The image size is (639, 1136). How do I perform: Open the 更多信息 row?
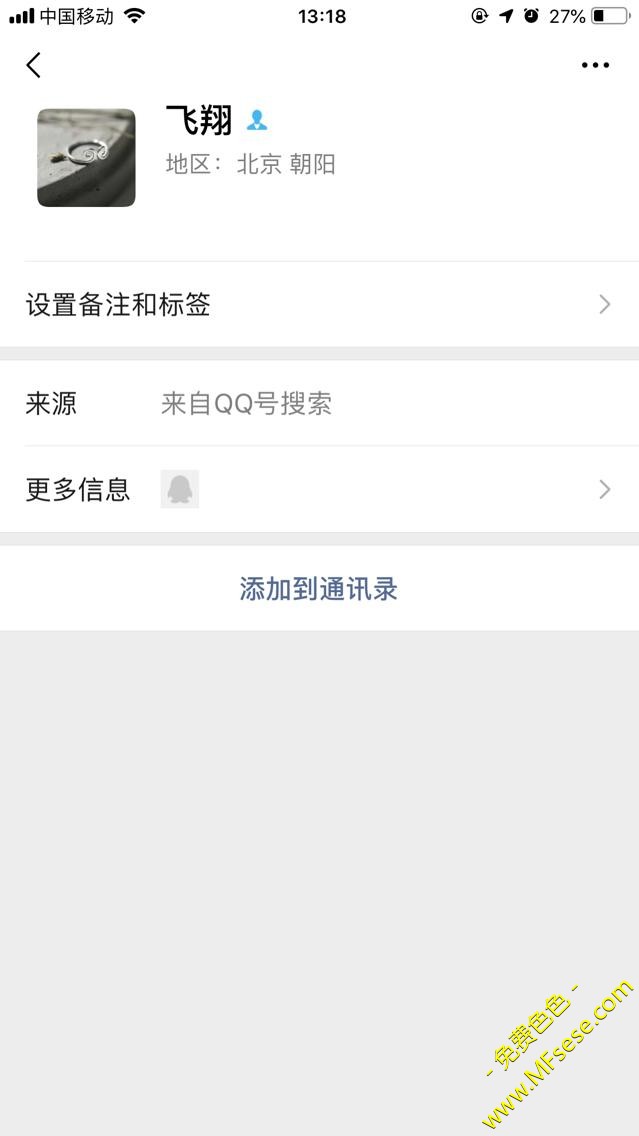pyautogui.click(x=319, y=489)
